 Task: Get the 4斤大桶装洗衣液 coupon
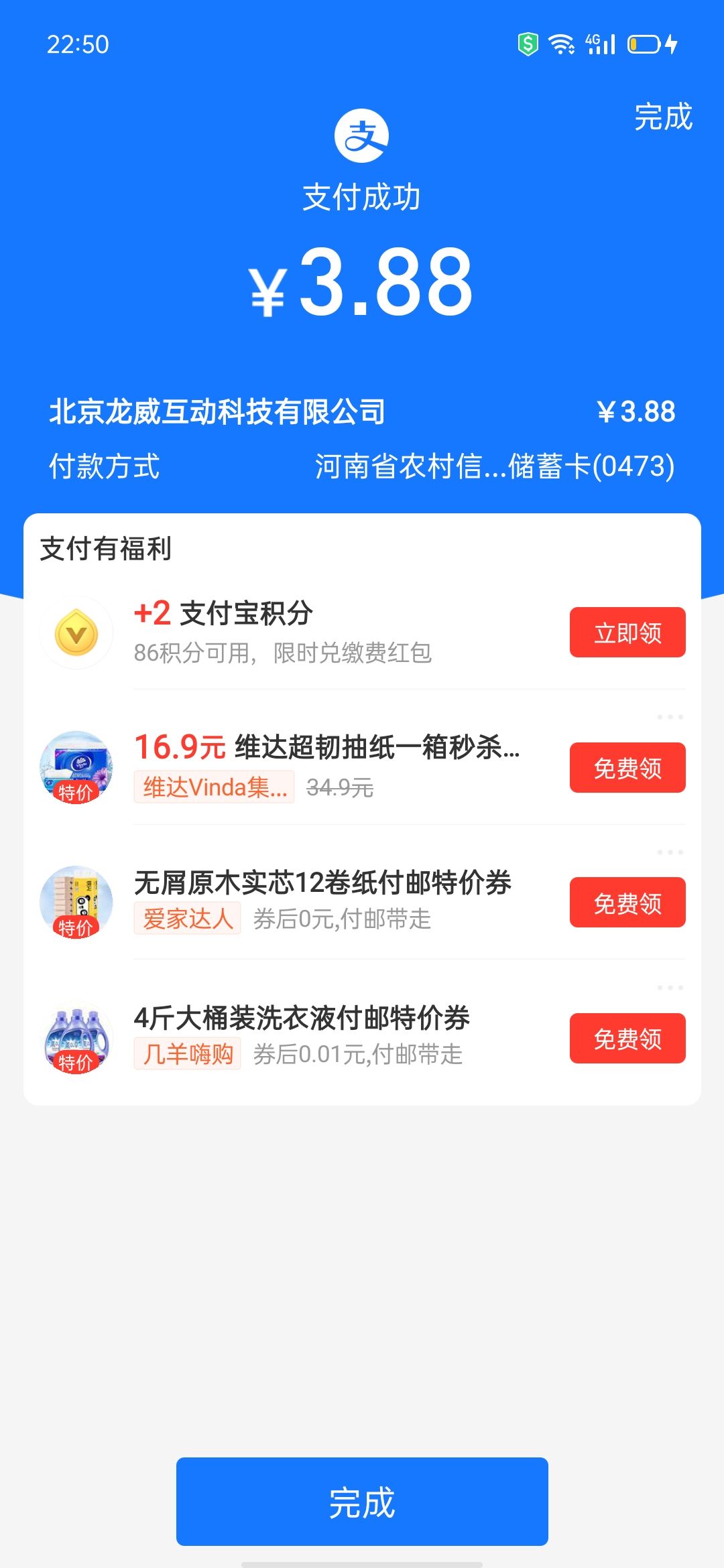(627, 1039)
